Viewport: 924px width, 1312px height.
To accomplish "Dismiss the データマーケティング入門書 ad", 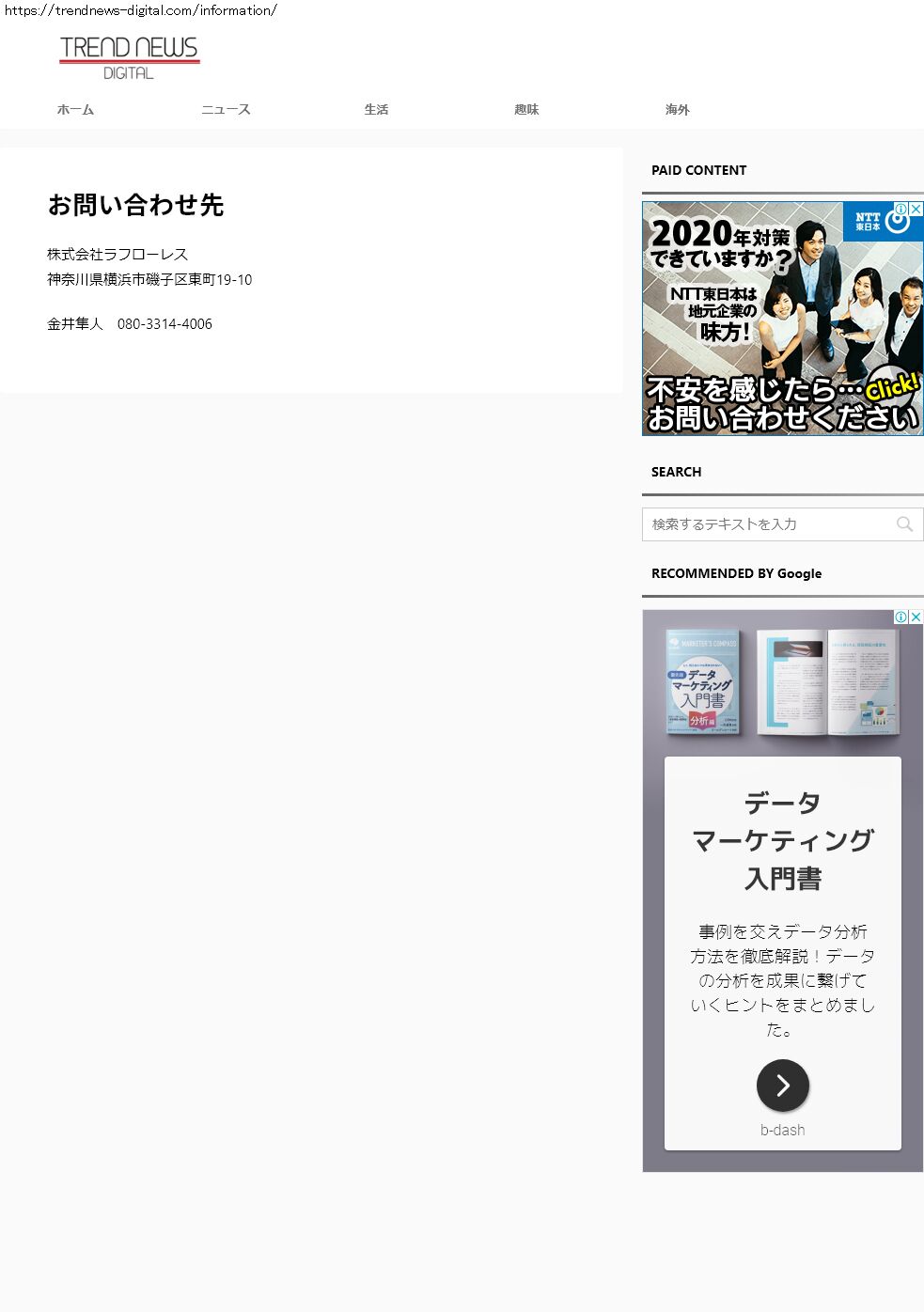I will [916, 617].
